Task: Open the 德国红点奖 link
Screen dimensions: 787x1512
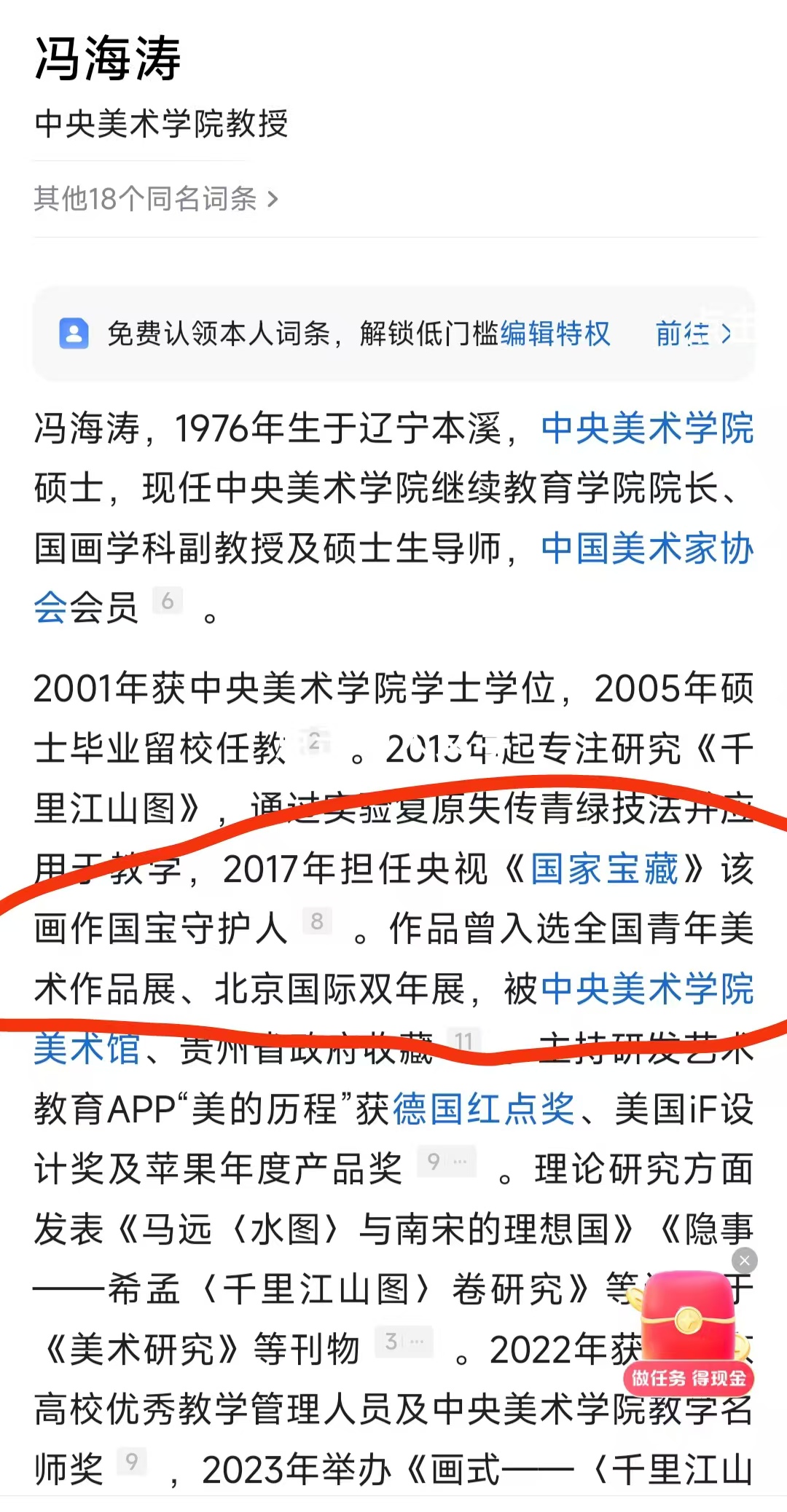Action: coord(484,1109)
